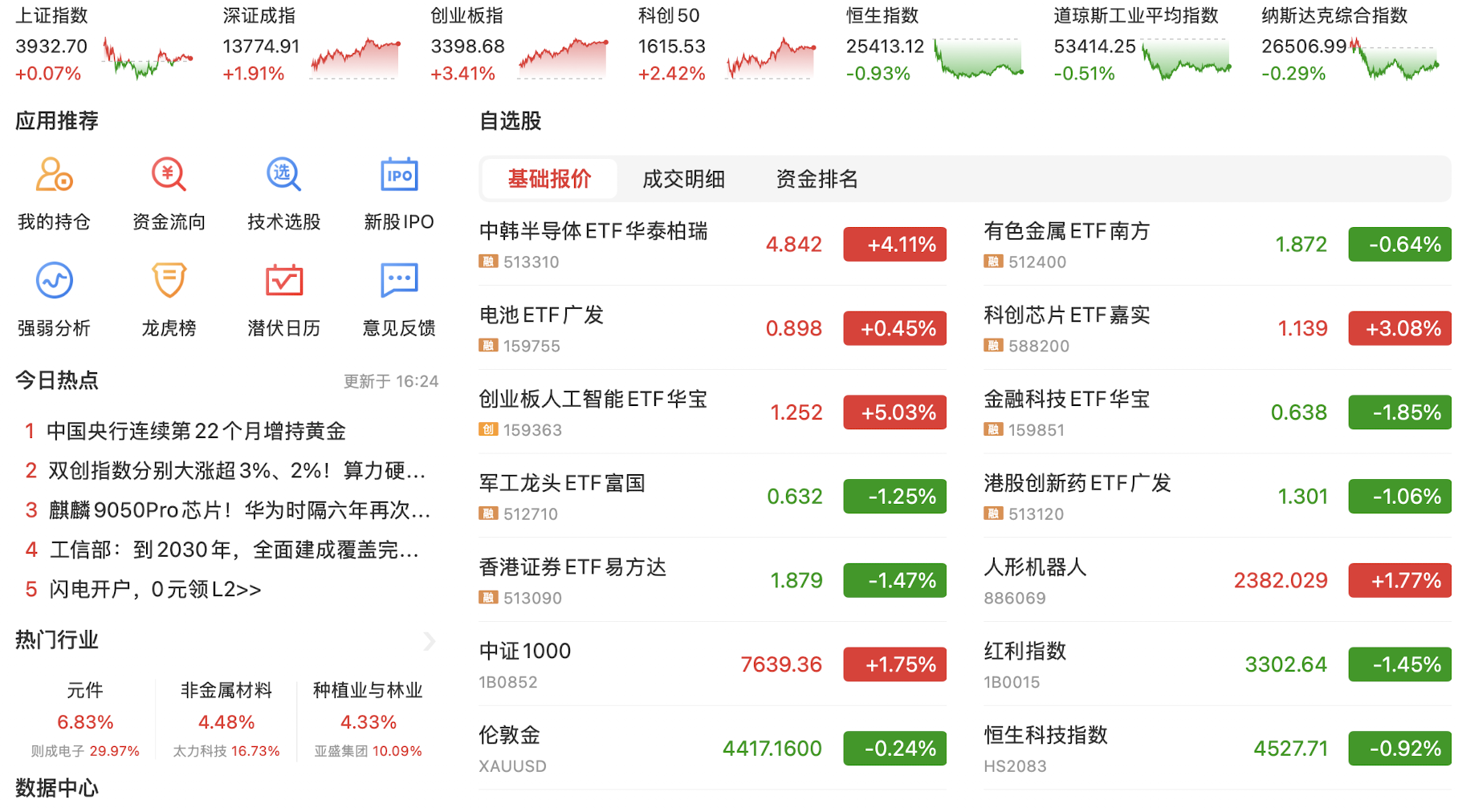Switch to the 资金排名 tab

point(817,179)
